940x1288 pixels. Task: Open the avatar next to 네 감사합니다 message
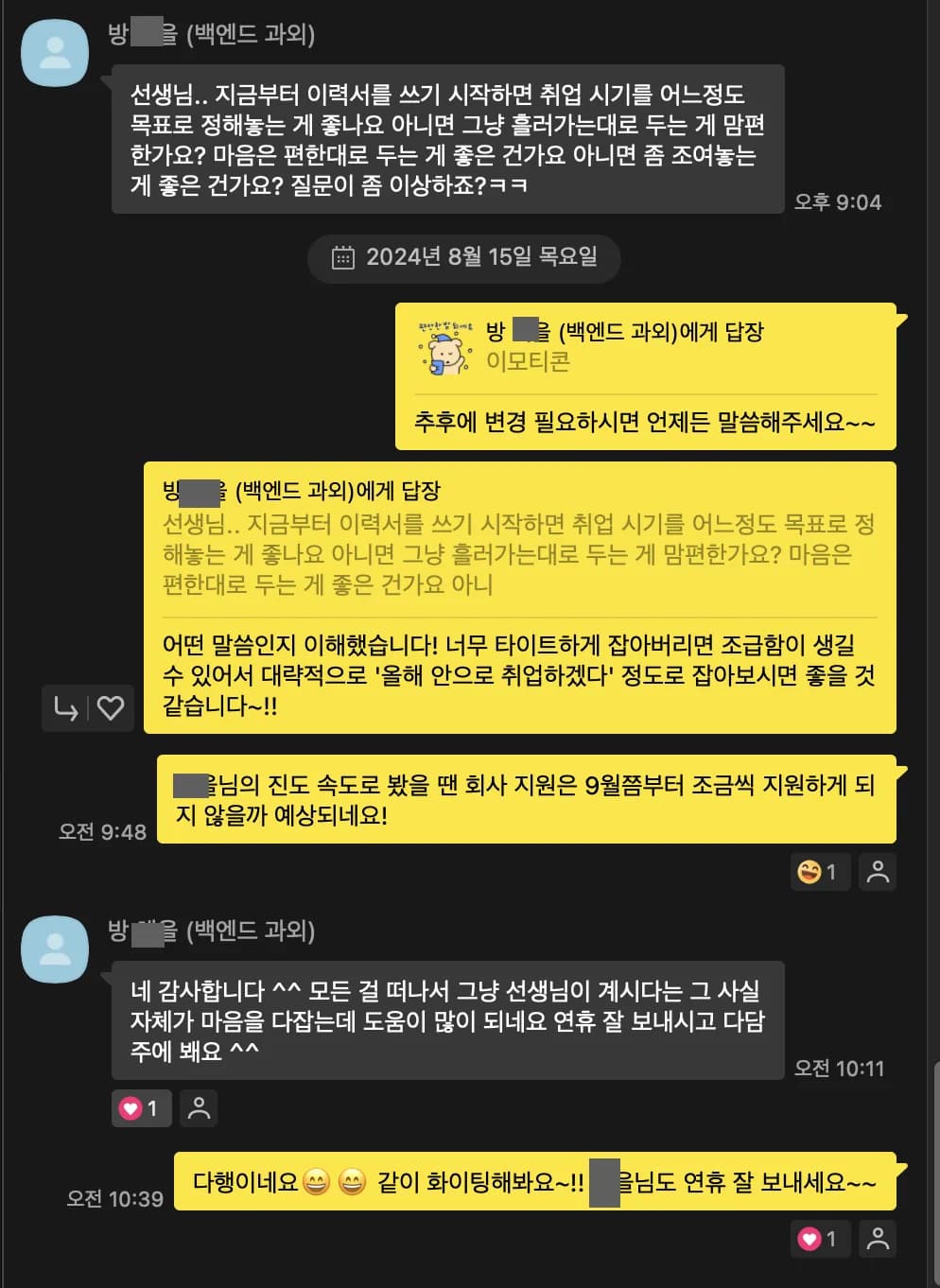click(55, 949)
